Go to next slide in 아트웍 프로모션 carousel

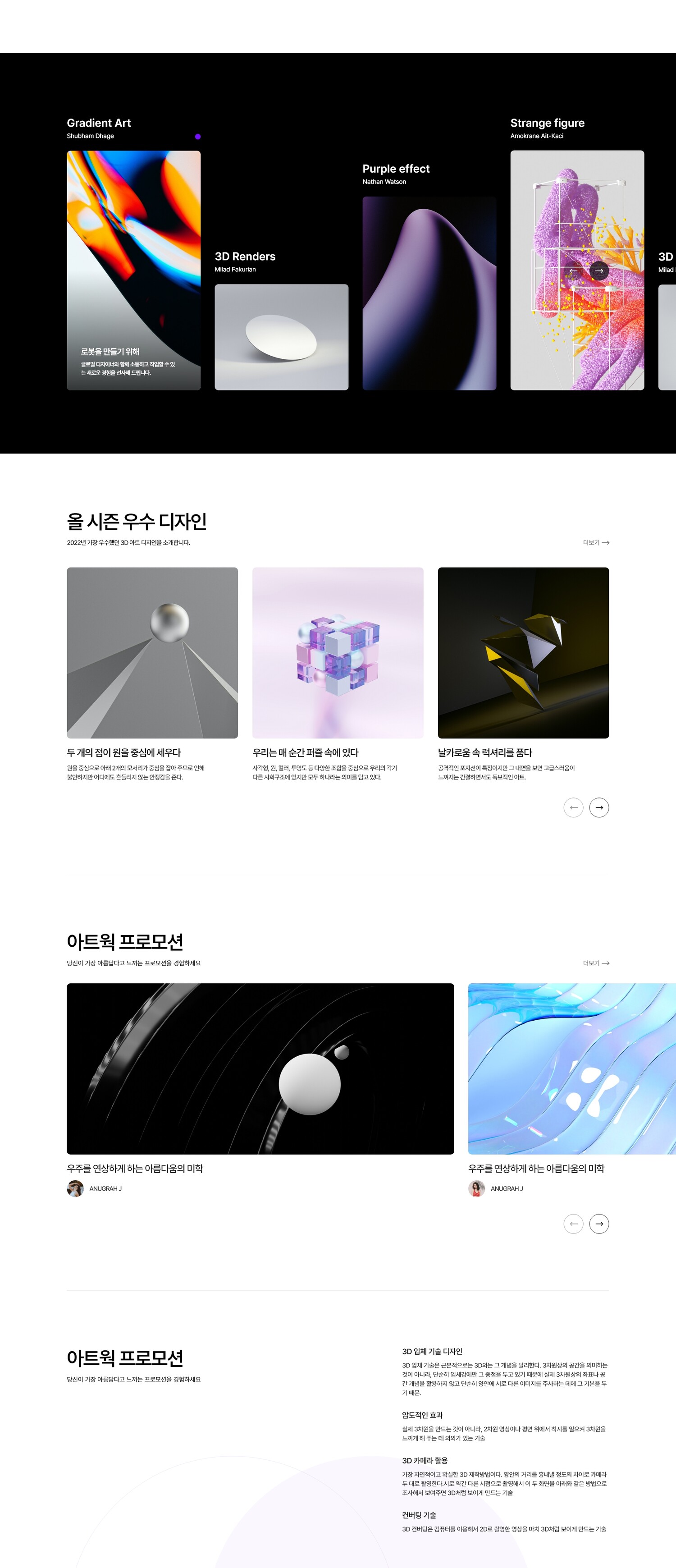pyautogui.click(x=599, y=1224)
